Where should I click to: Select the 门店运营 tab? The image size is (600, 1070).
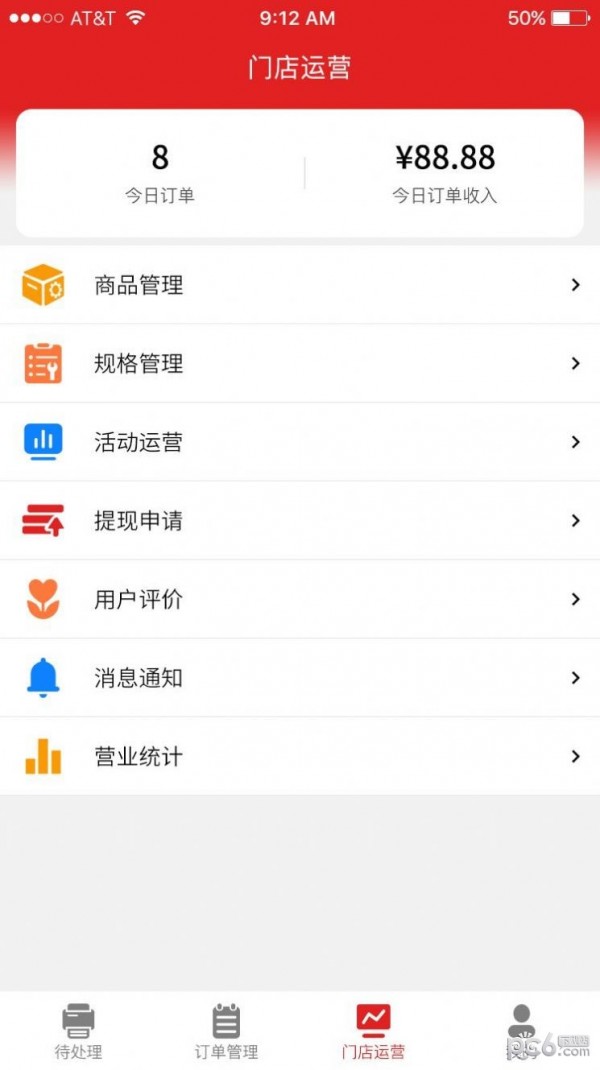coord(373,1031)
